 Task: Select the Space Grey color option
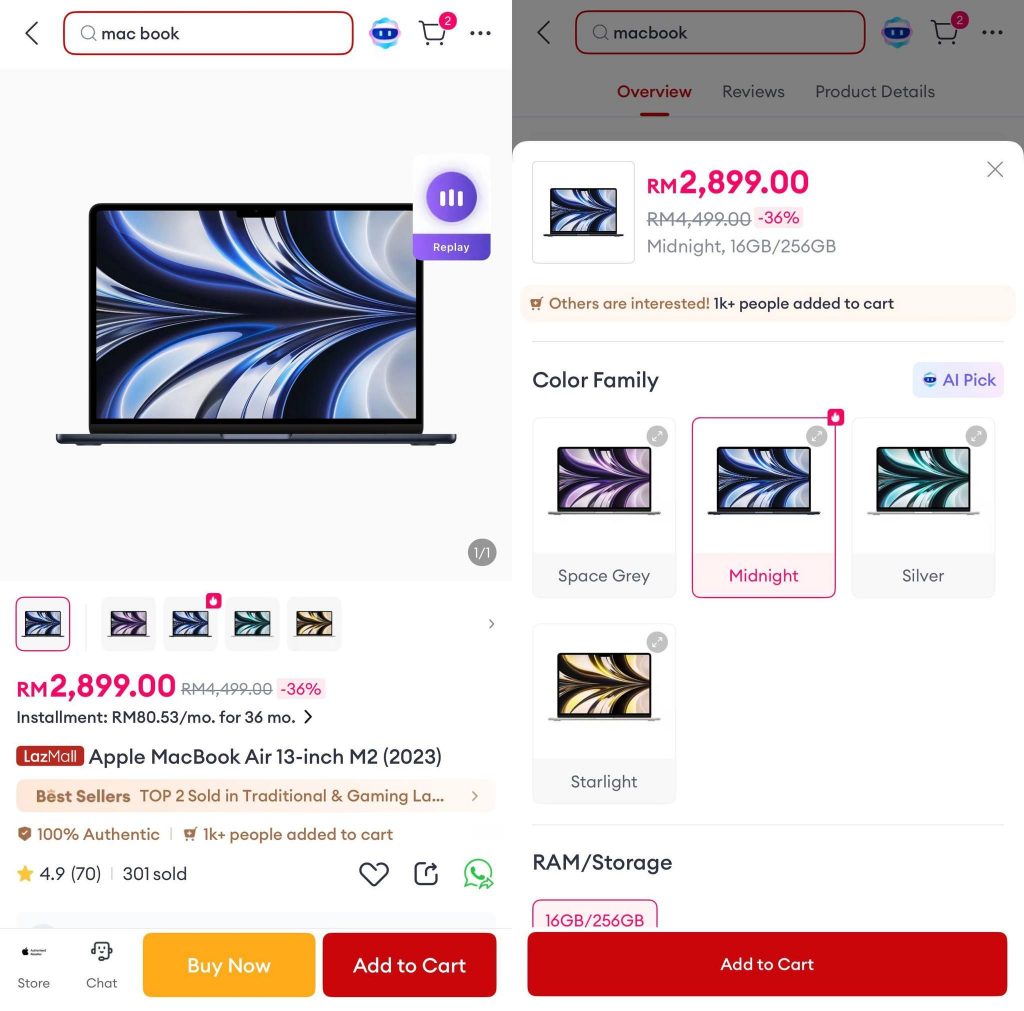pyautogui.click(x=603, y=507)
